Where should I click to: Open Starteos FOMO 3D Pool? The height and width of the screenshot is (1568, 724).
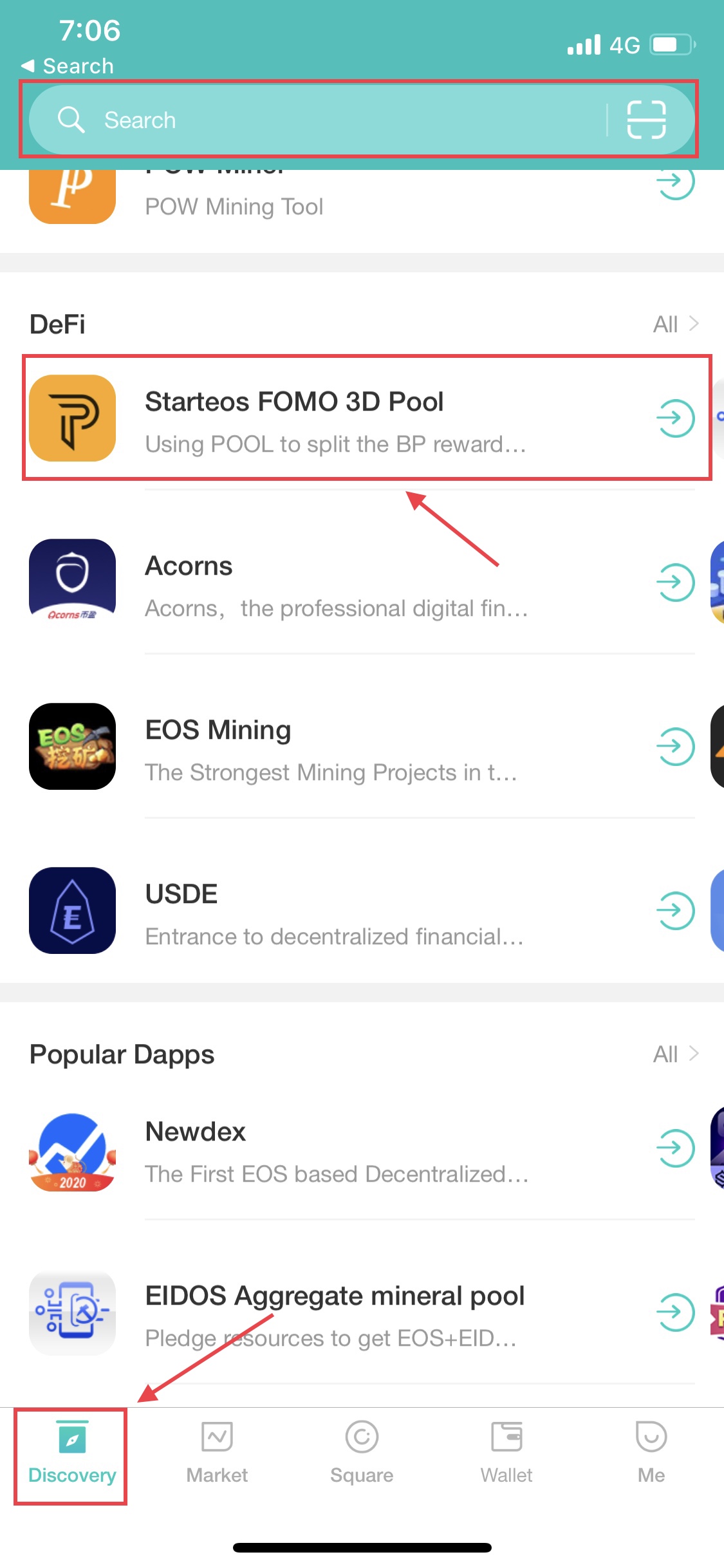tap(360, 418)
